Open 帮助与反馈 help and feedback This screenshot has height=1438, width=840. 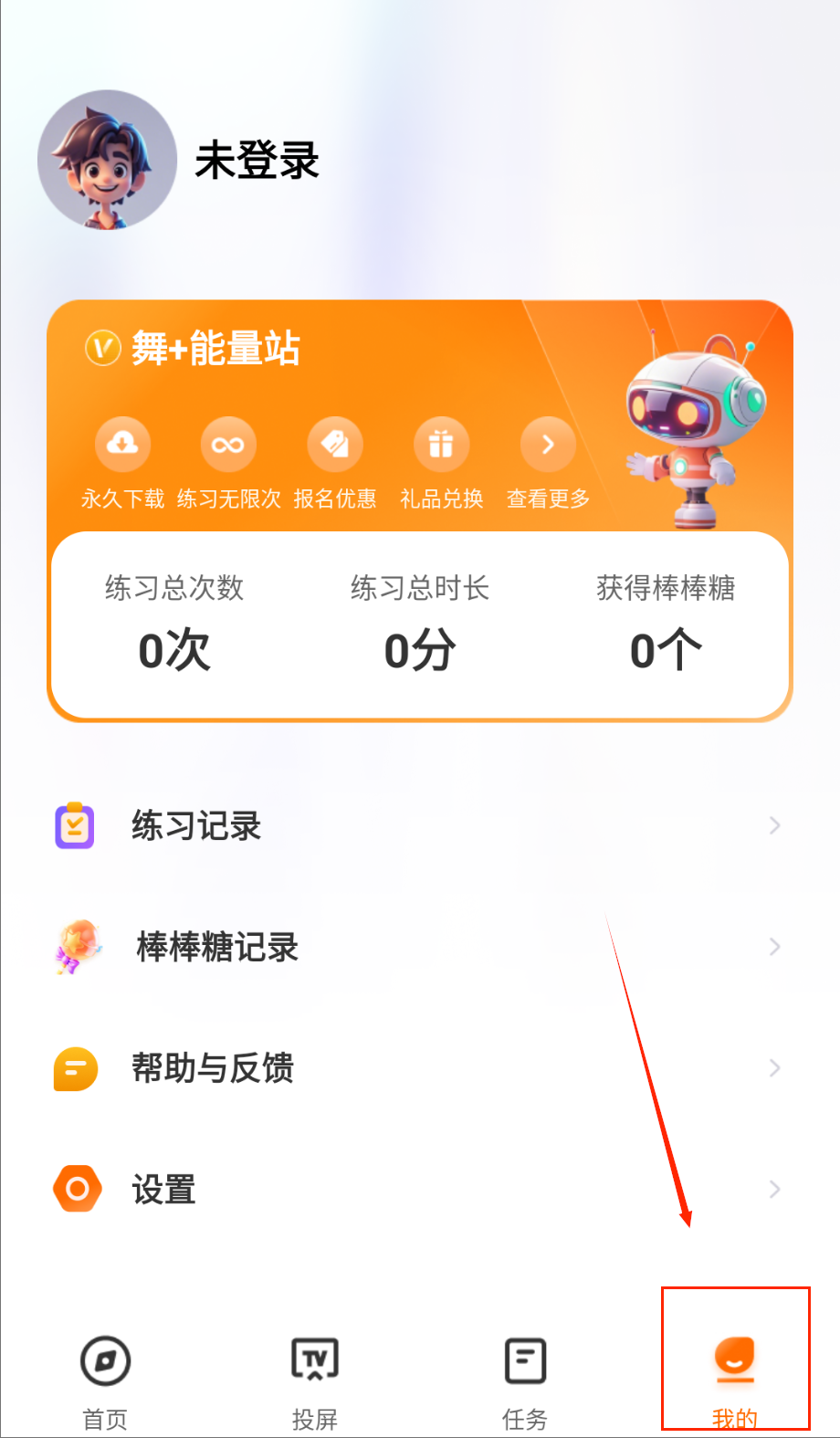(x=418, y=1068)
